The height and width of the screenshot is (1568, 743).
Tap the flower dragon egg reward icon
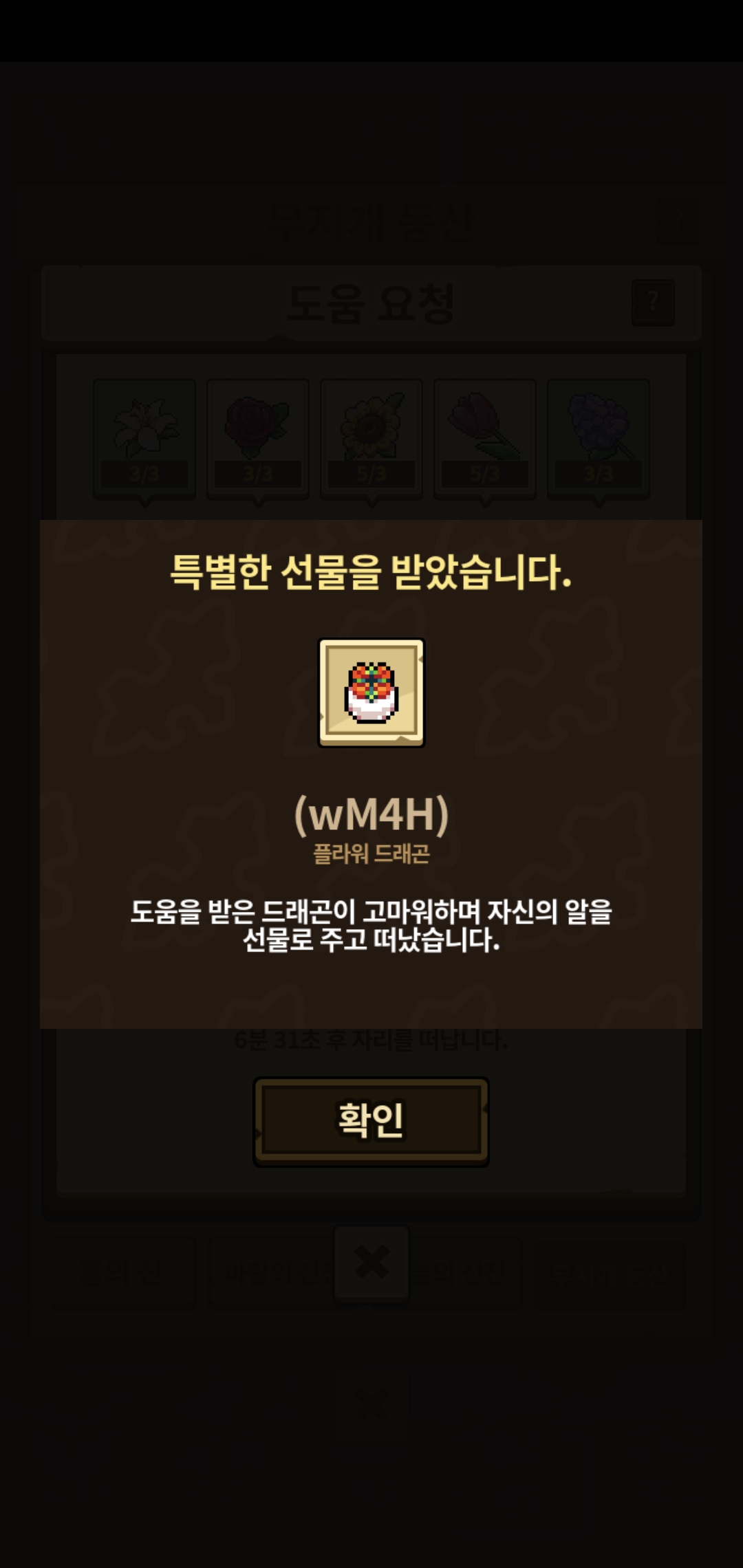(371, 693)
